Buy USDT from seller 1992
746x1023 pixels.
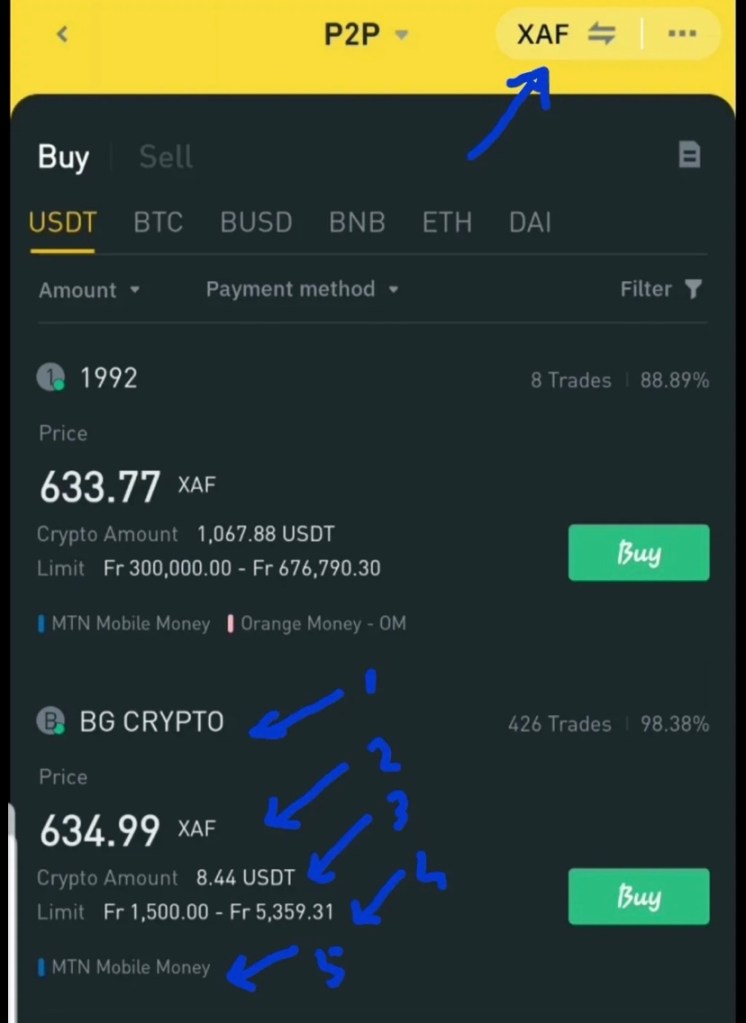tap(638, 552)
